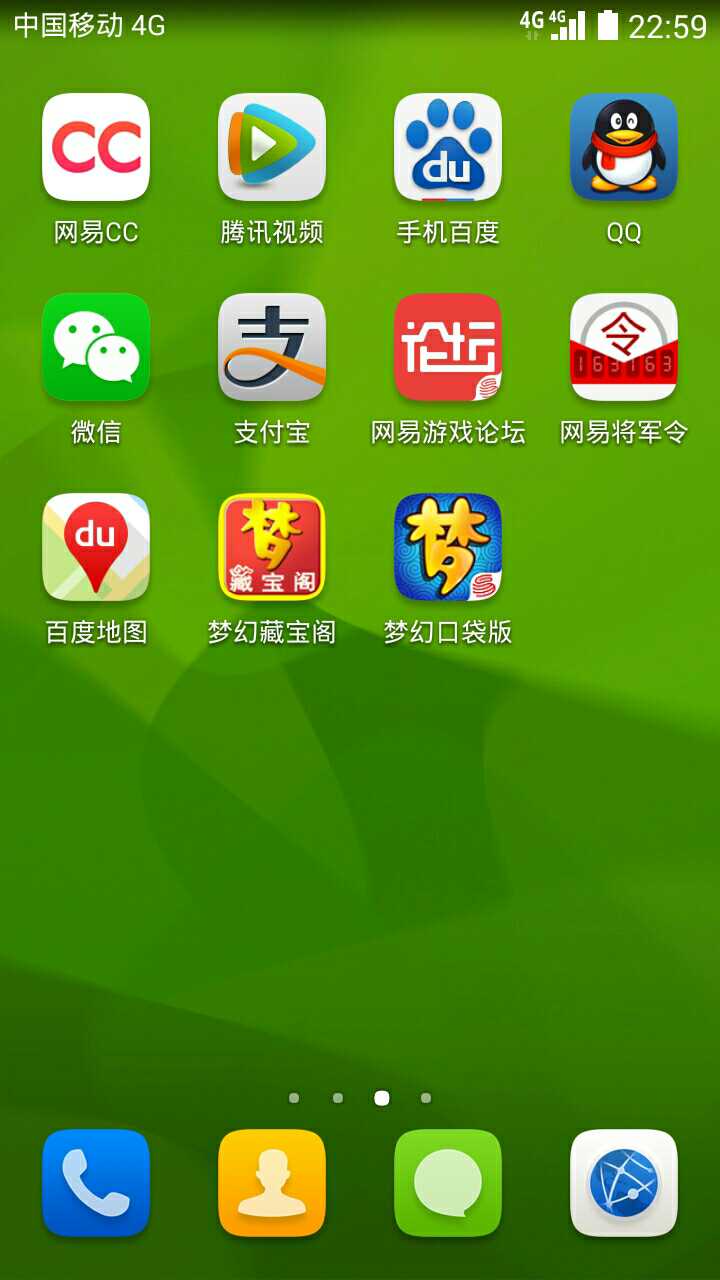720x1280 pixels.
Task: Jump to the first home page dot
Action: point(294,1098)
